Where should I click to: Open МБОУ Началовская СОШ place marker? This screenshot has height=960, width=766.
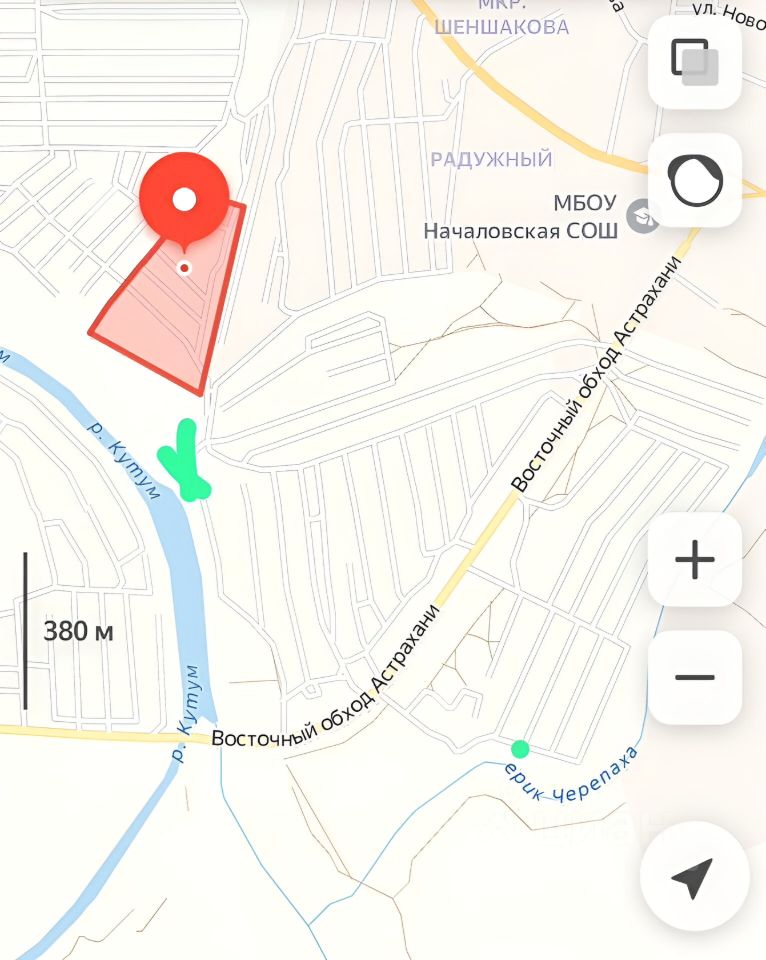click(639, 215)
